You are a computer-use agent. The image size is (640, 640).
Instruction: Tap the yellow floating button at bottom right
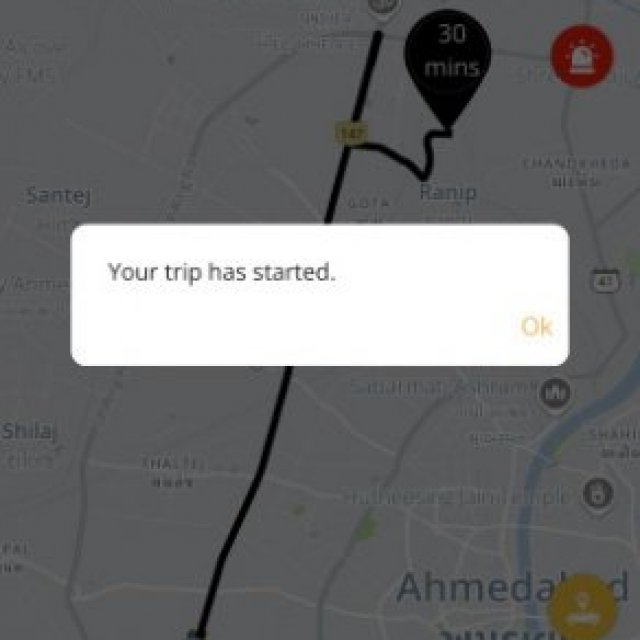click(x=581, y=608)
